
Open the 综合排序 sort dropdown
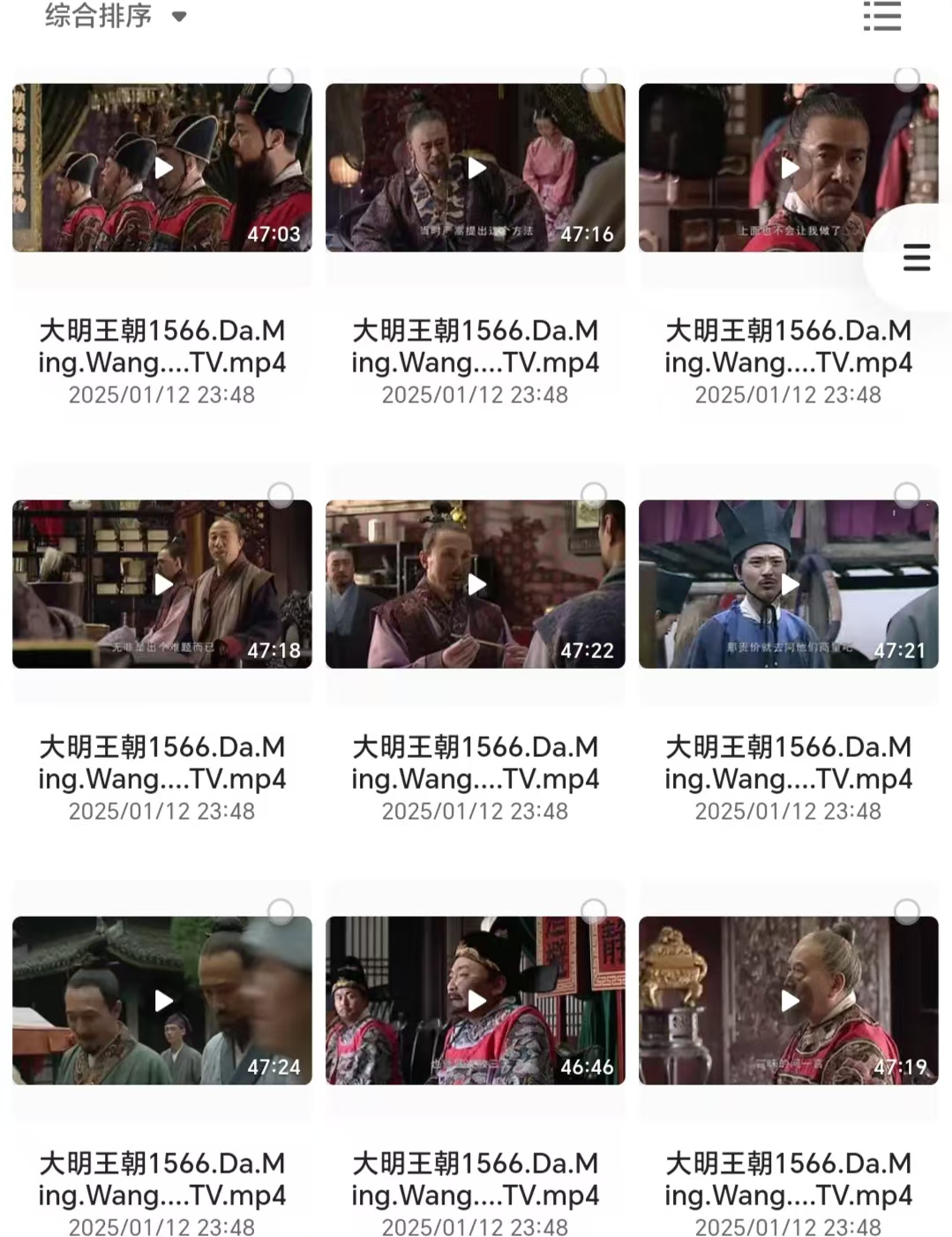pyautogui.click(x=115, y=16)
